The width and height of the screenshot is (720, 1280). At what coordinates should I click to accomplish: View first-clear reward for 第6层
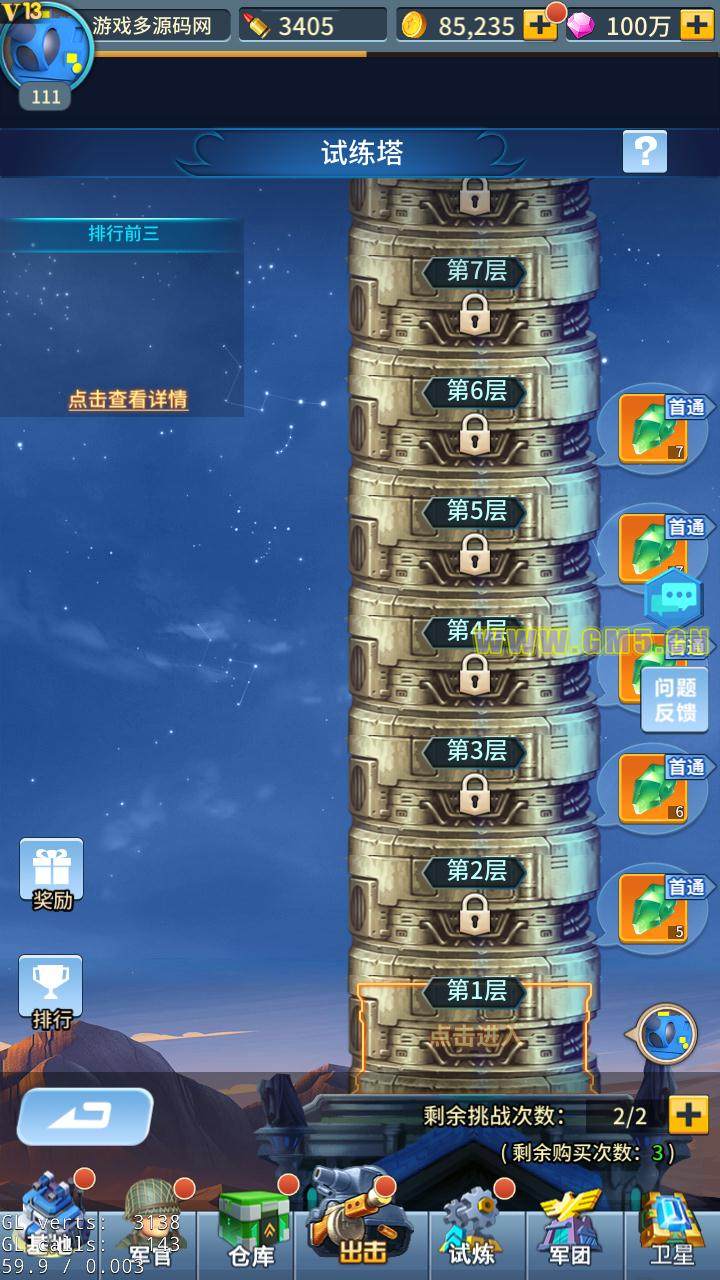pyautogui.click(x=653, y=430)
